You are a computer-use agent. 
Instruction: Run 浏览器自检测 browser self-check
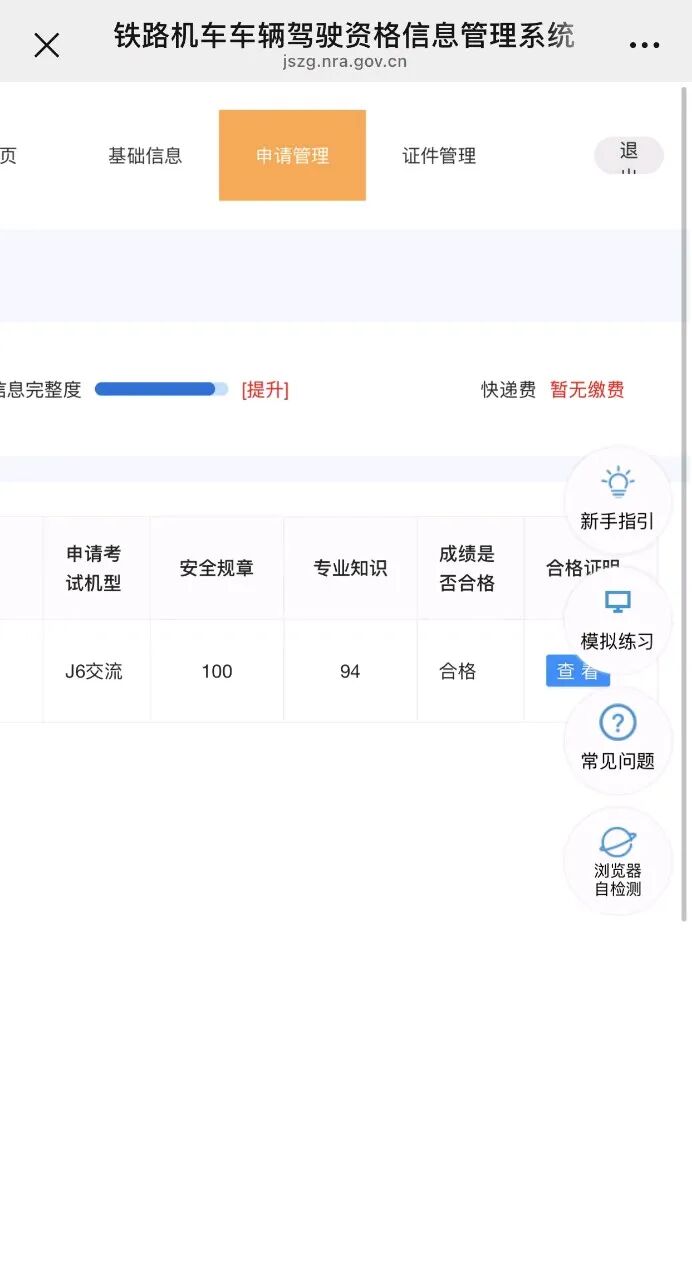point(618,860)
